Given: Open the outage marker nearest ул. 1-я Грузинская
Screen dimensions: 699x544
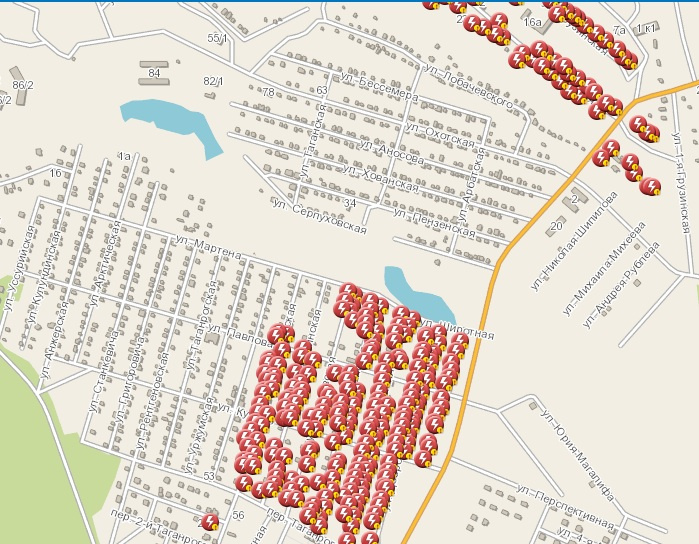Looking at the screenshot, I should tap(650, 187).
